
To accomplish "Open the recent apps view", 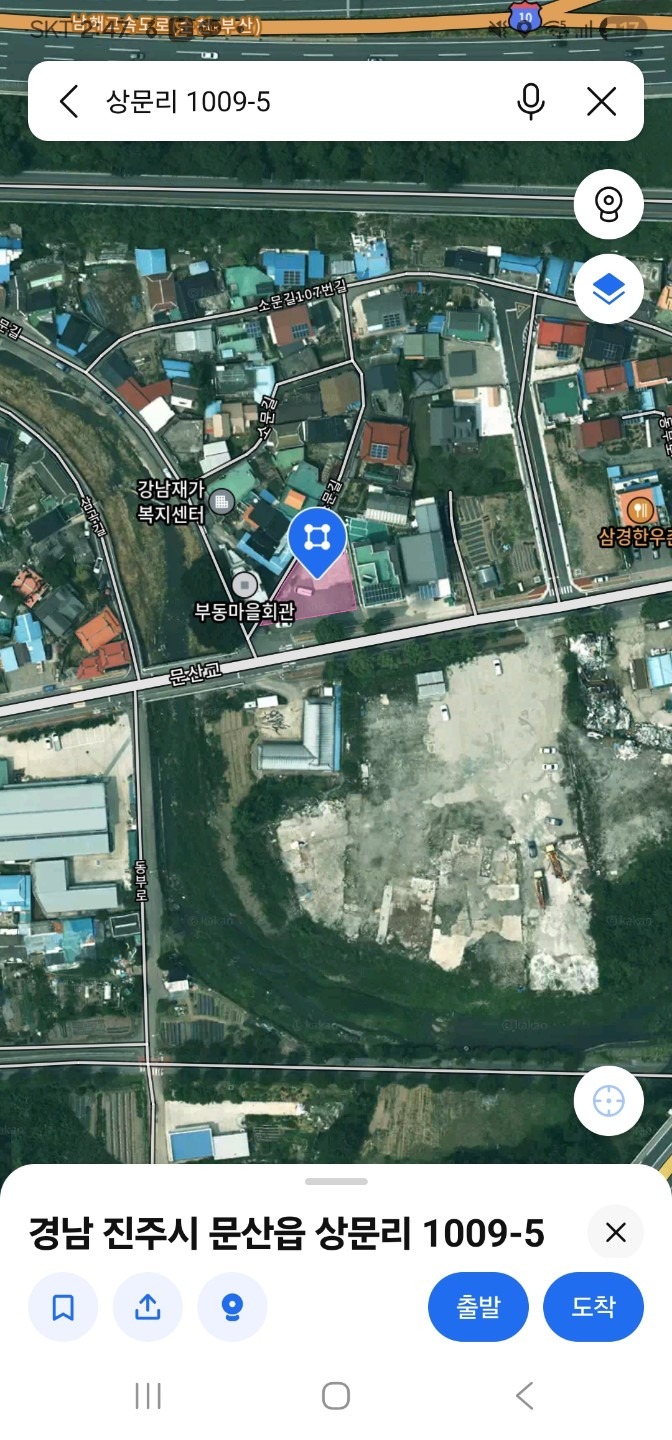I will (x=148, y=1396).
